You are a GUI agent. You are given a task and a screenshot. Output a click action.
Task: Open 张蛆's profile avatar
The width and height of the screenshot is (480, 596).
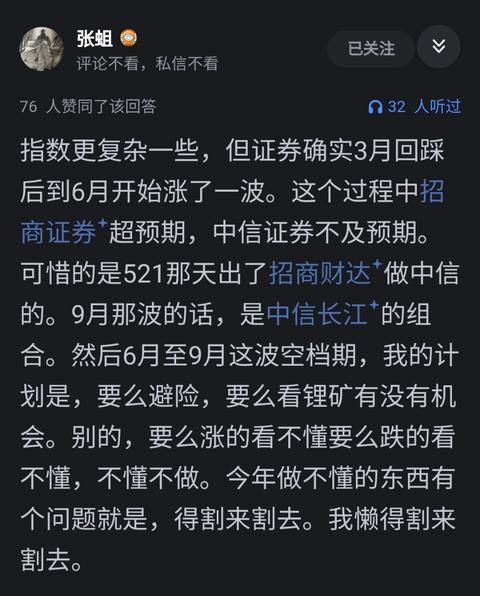(41, 49)
